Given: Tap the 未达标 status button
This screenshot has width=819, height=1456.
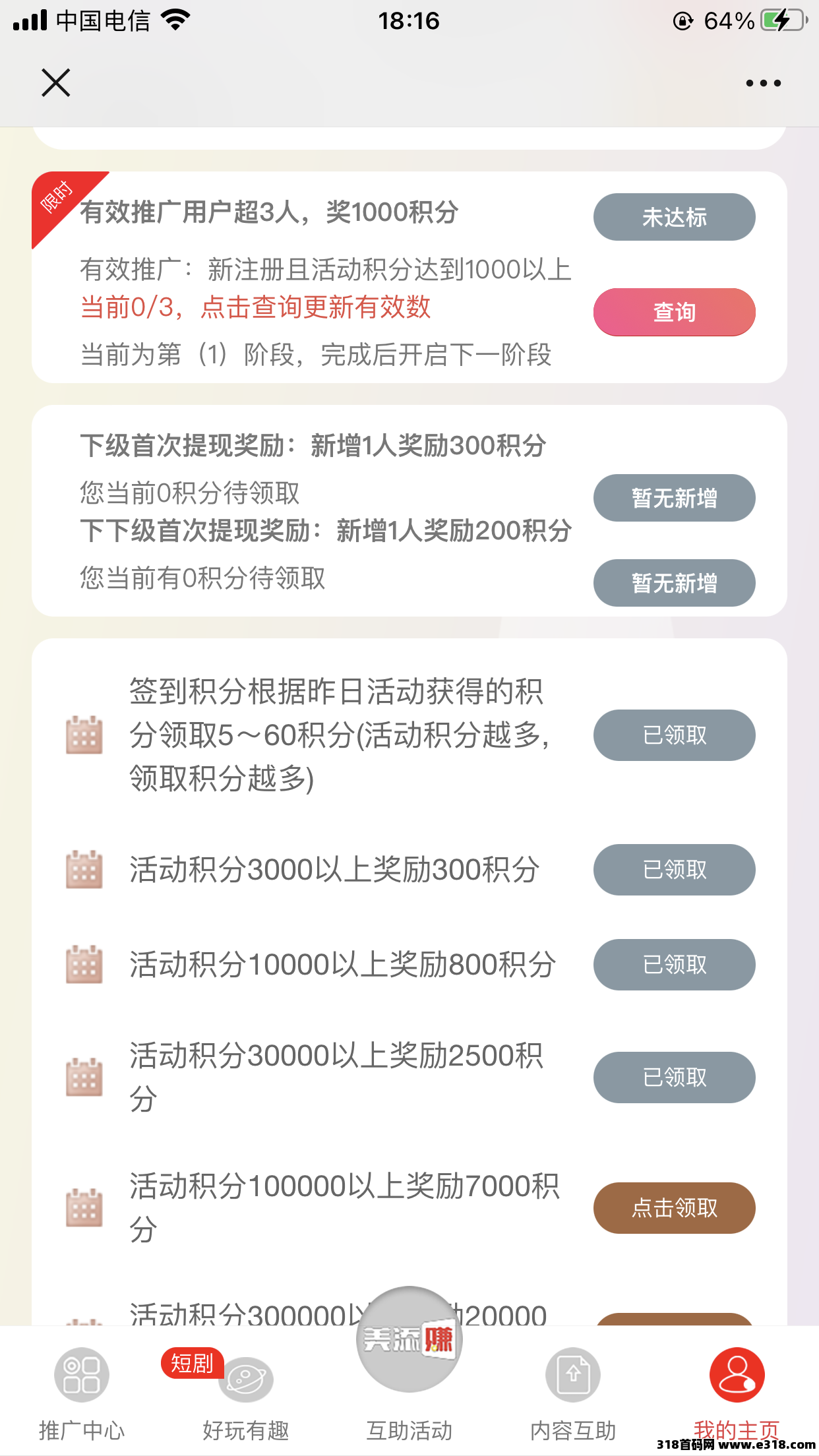Looking at the screenshot, I should pyautogui.click(x=674, y=217).
